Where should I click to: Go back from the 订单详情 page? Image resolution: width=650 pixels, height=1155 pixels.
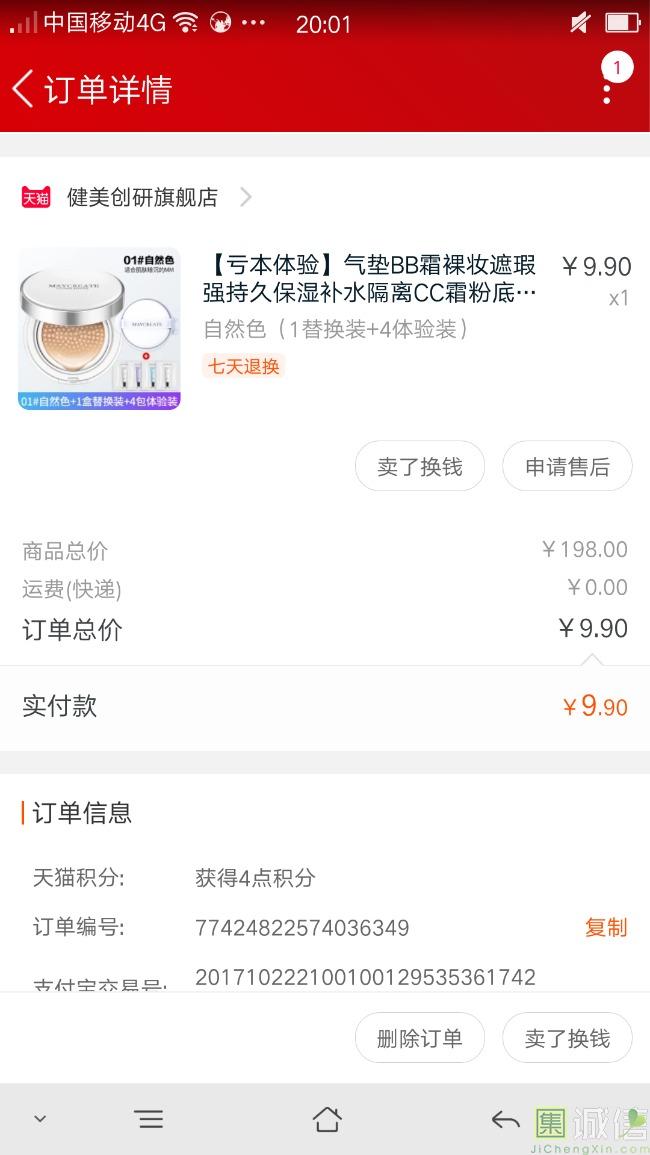pos(24,89)
